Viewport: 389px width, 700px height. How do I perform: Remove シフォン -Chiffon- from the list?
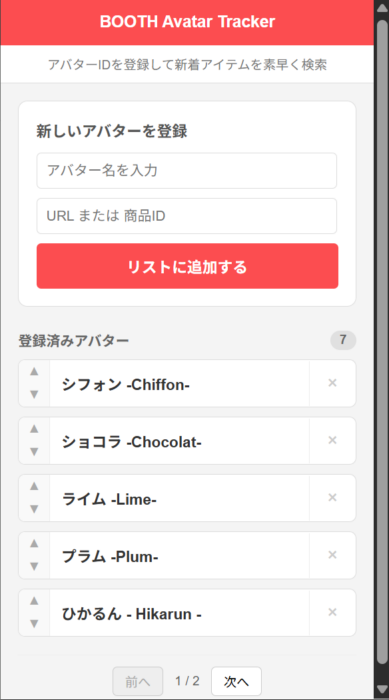[332, 383]
